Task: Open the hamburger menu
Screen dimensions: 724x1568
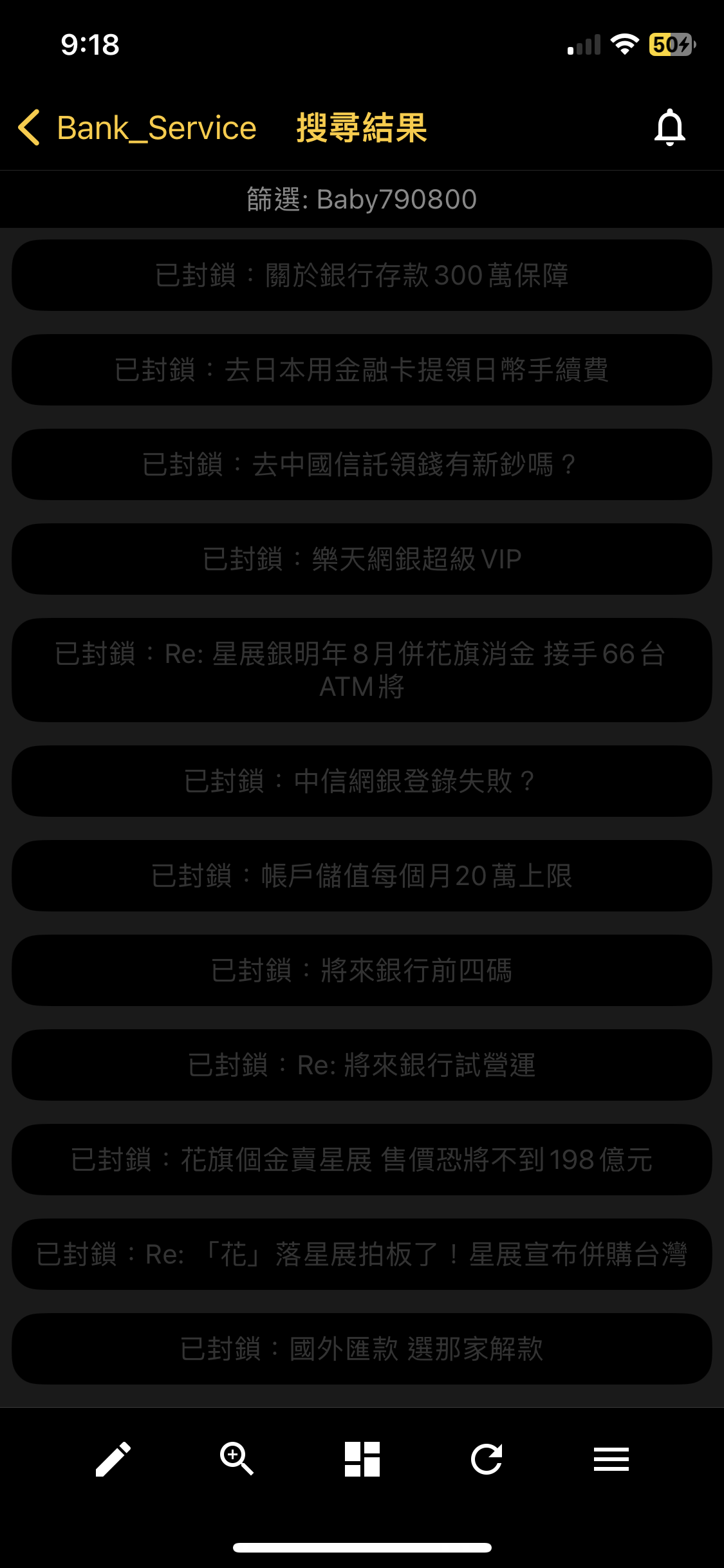Action: (611, 1459)
